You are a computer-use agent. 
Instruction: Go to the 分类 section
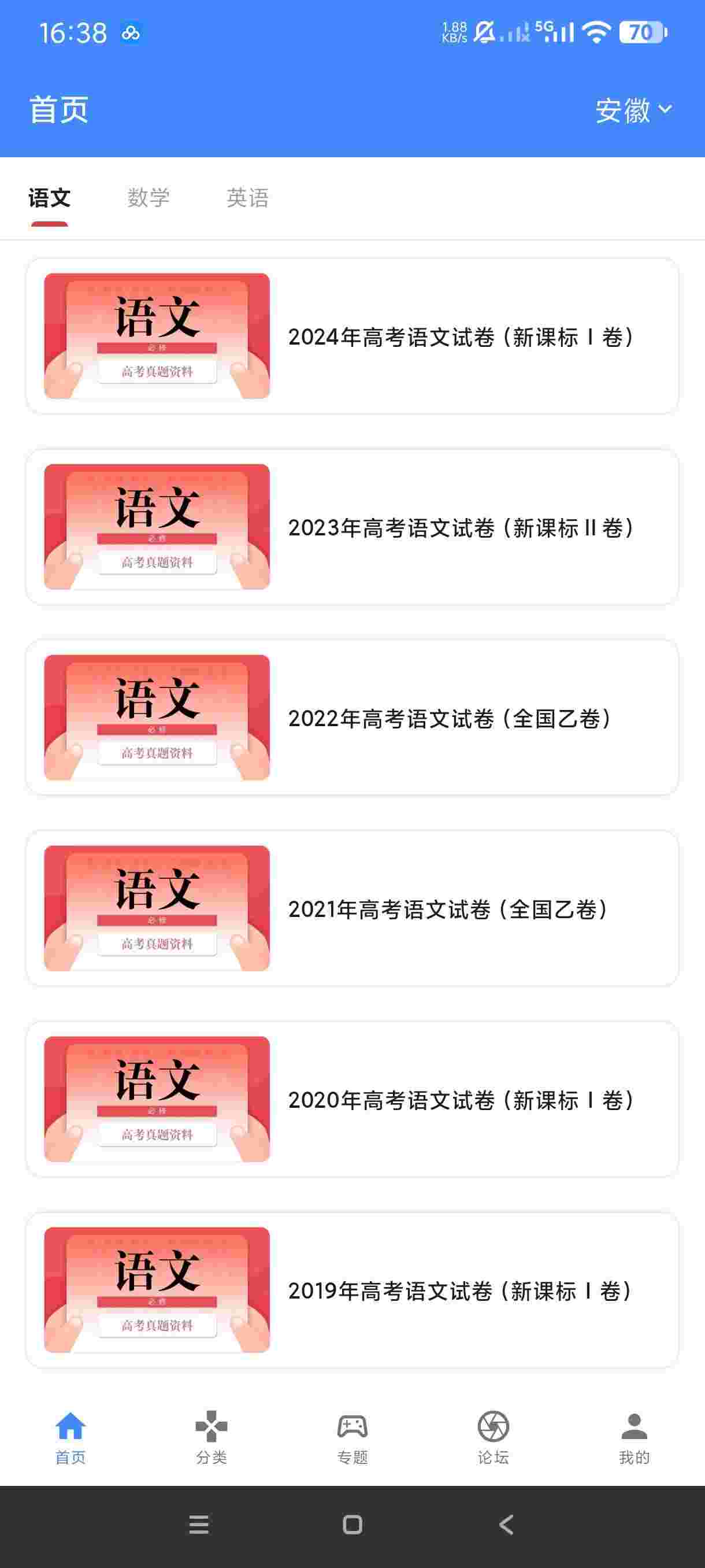click(x=211, y=1437)
